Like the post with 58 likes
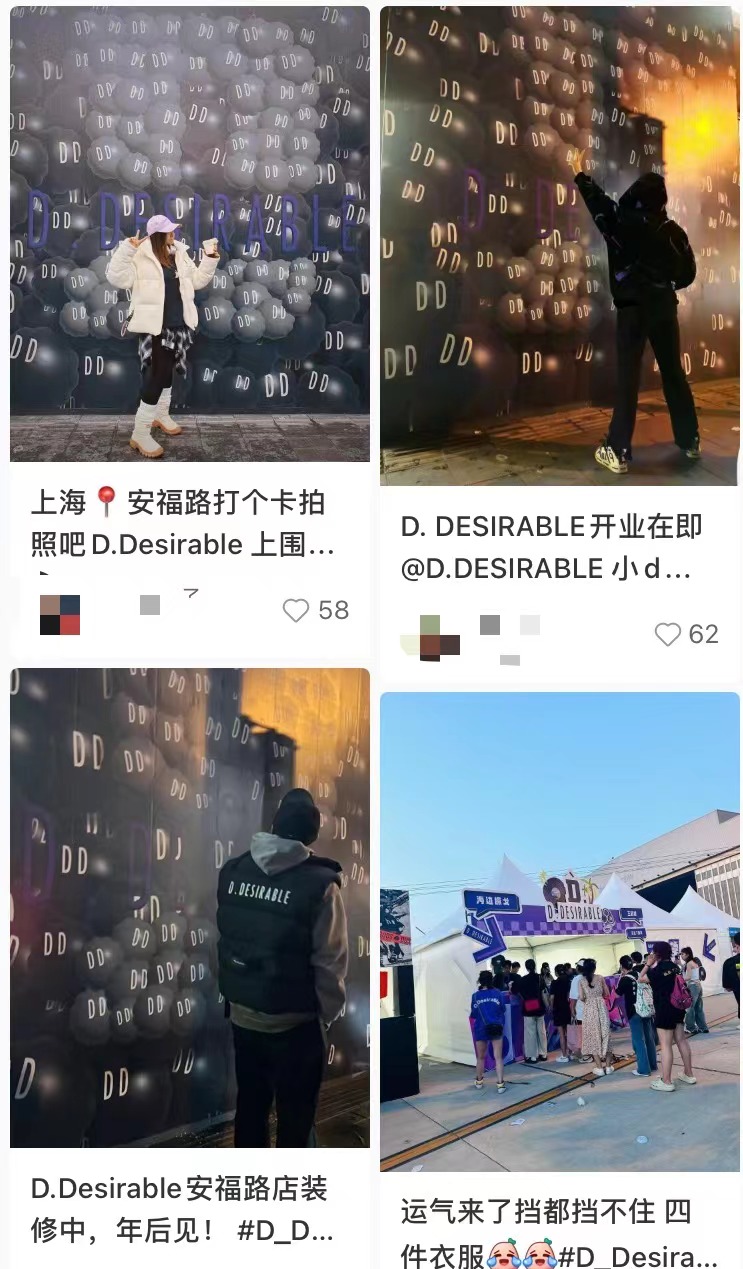Viewport: 743px width, 1269px height. coord(296,610)
